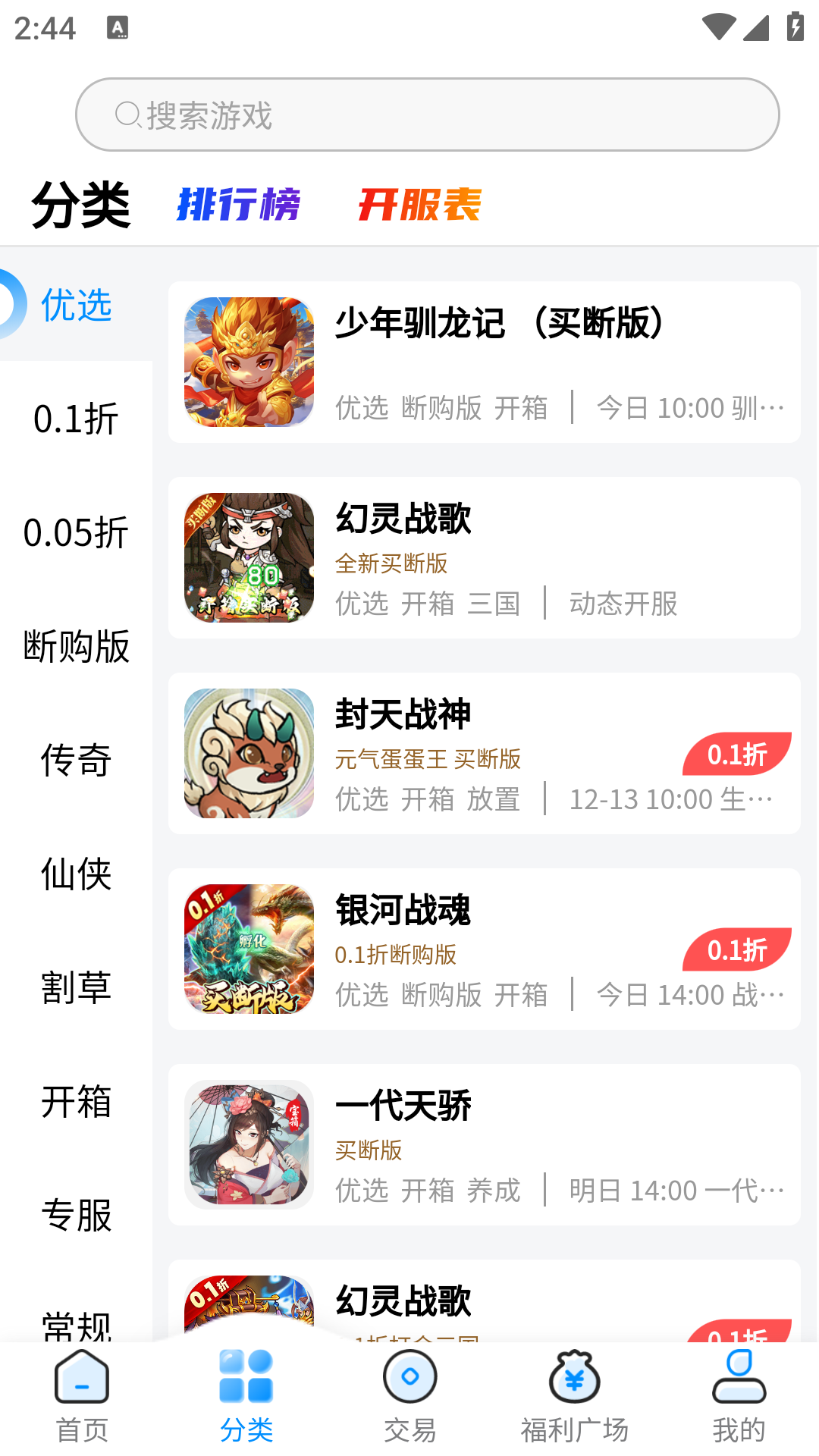Open the 幻灵战歌 game entry
819x1456 pixels.
click(x=403, y=520)
